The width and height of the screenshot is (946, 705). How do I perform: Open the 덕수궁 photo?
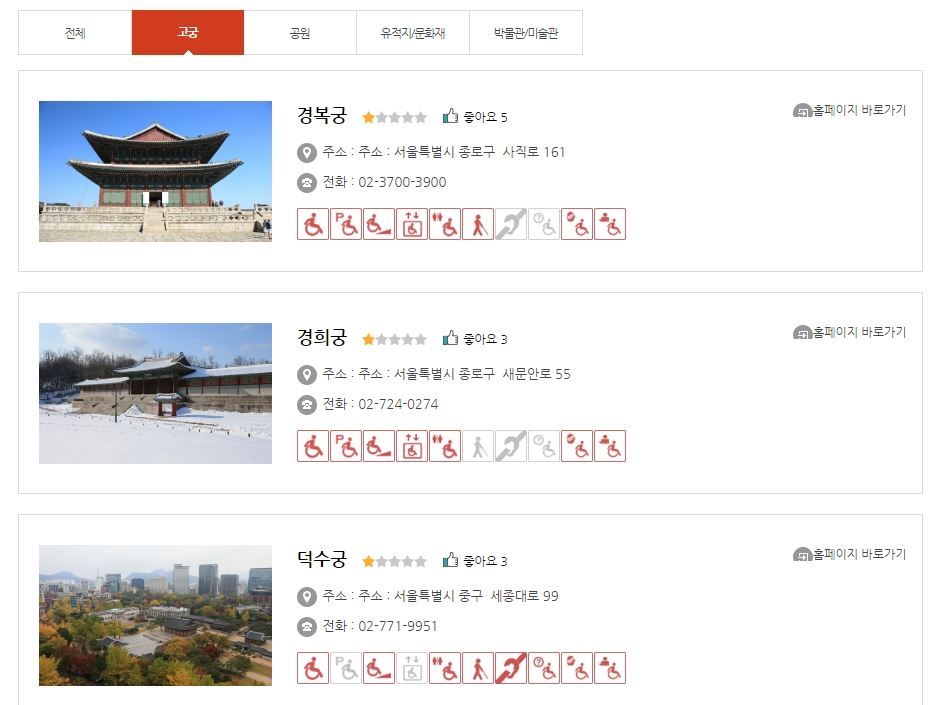click(155, 615)
